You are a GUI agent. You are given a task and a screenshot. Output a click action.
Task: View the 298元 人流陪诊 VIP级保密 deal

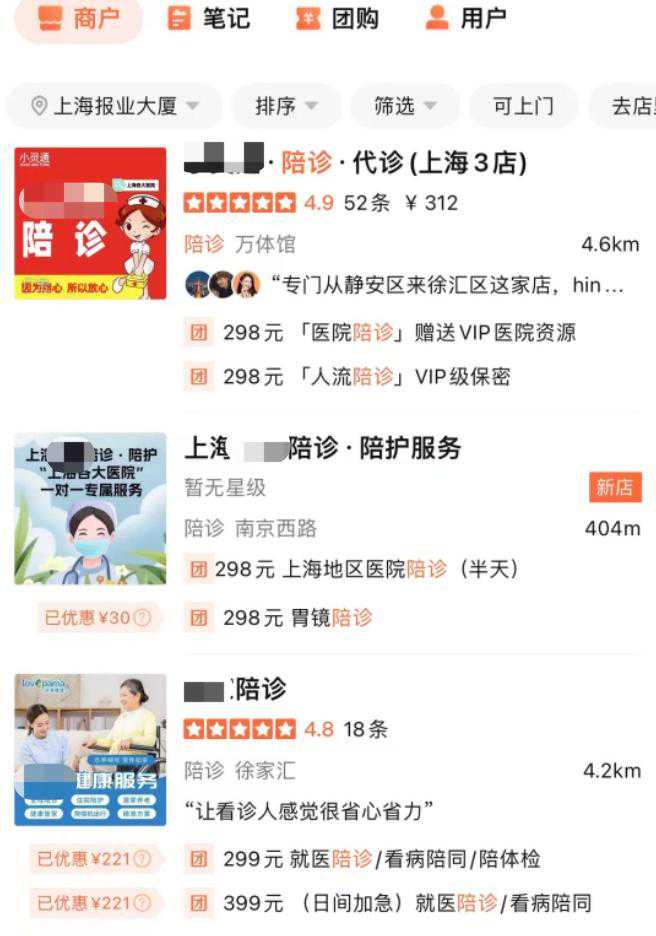(x=366, y=377)
